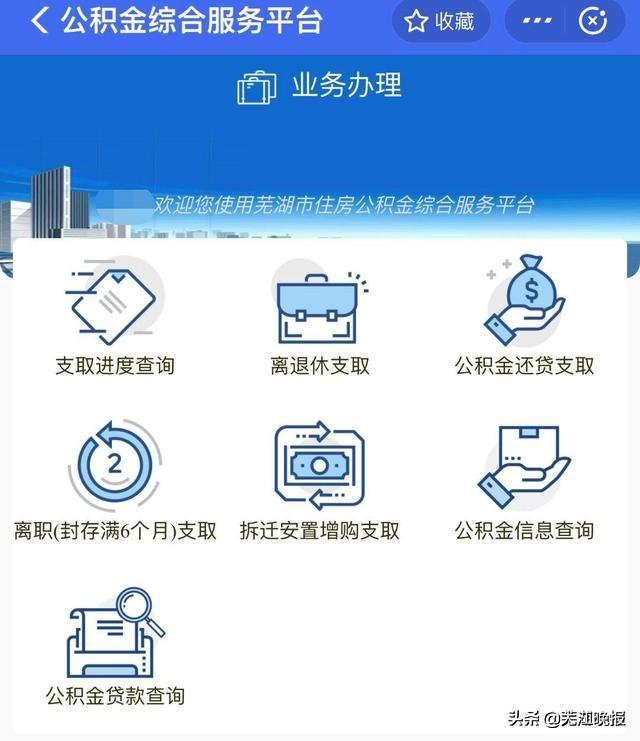Screen dimensions: 640x741
Task: Choose 离职(封存满6个月)支取
Action: tap(115, 476)
